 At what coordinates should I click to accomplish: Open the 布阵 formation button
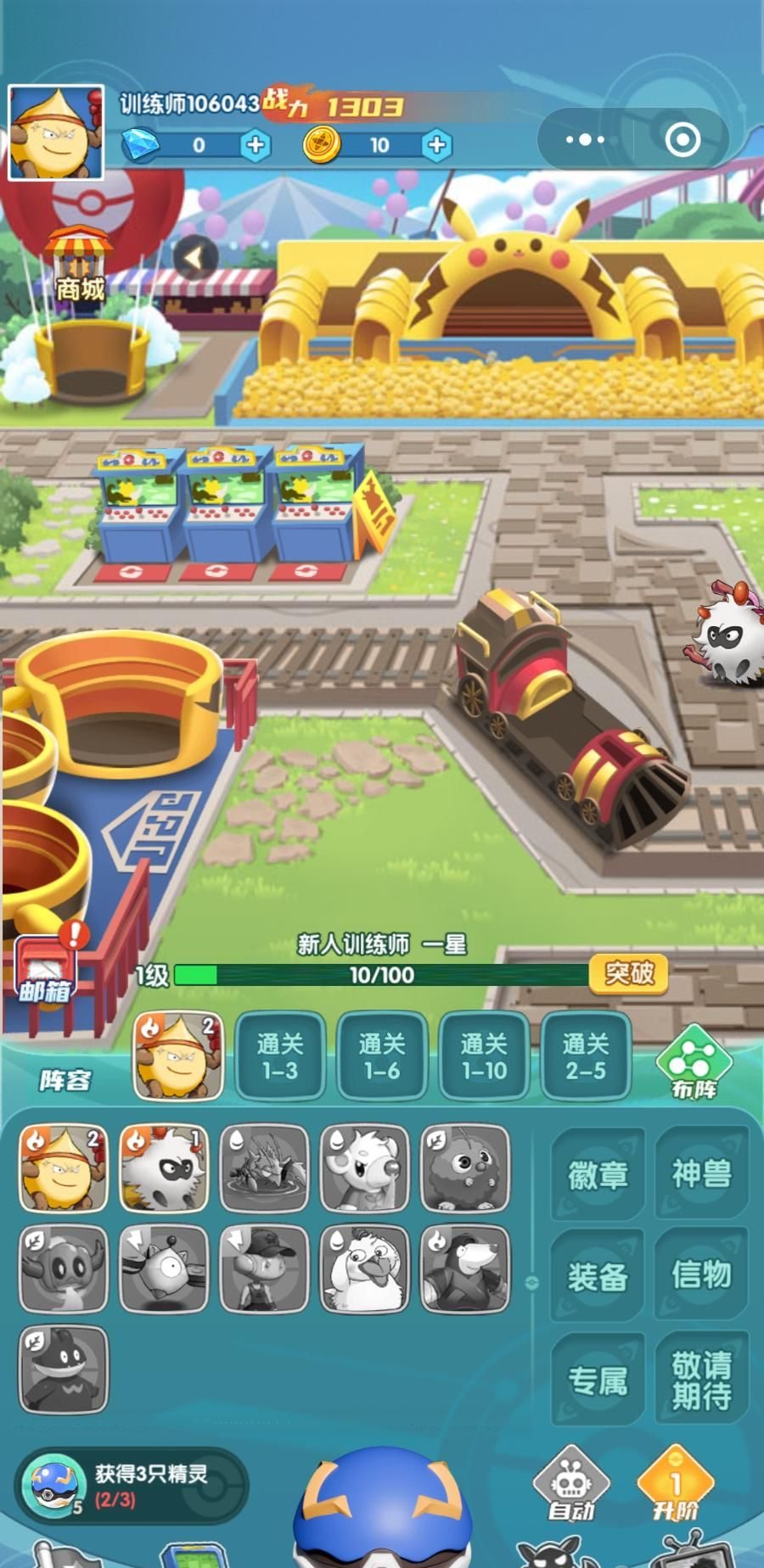tap(694, 1063)
